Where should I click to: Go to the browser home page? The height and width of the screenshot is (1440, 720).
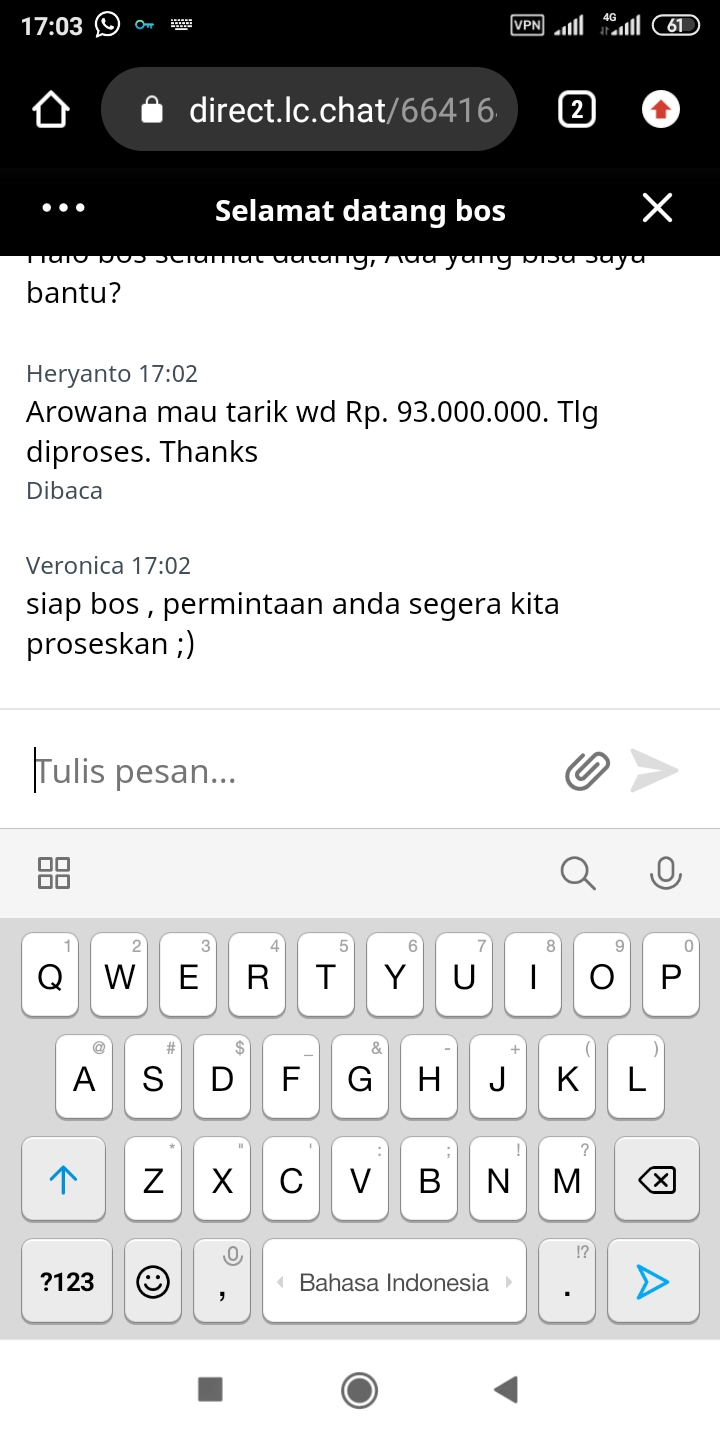pyautogui.click(x=52, y=110)
